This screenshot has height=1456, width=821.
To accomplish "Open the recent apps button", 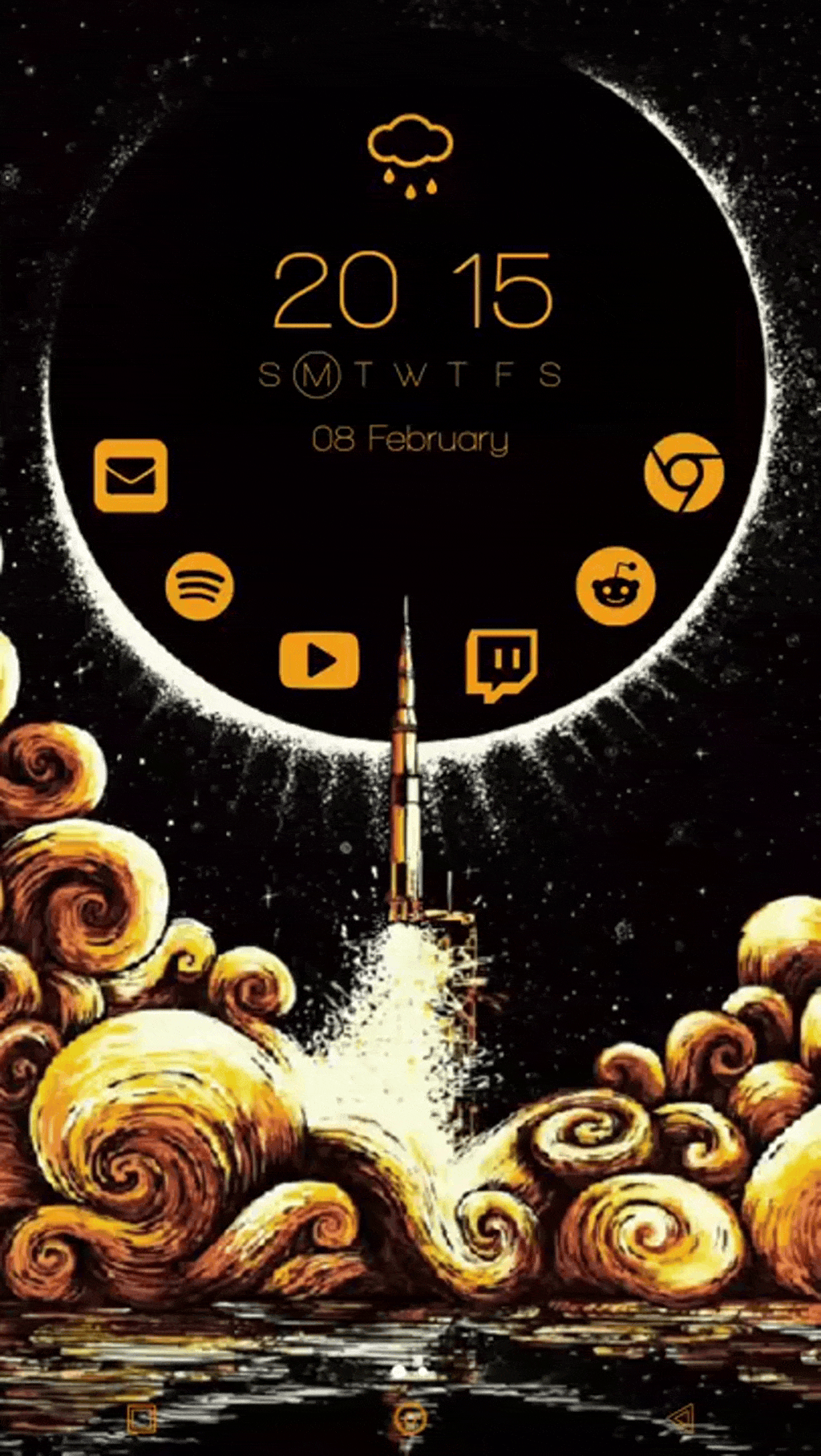I will click(141, 1420).
